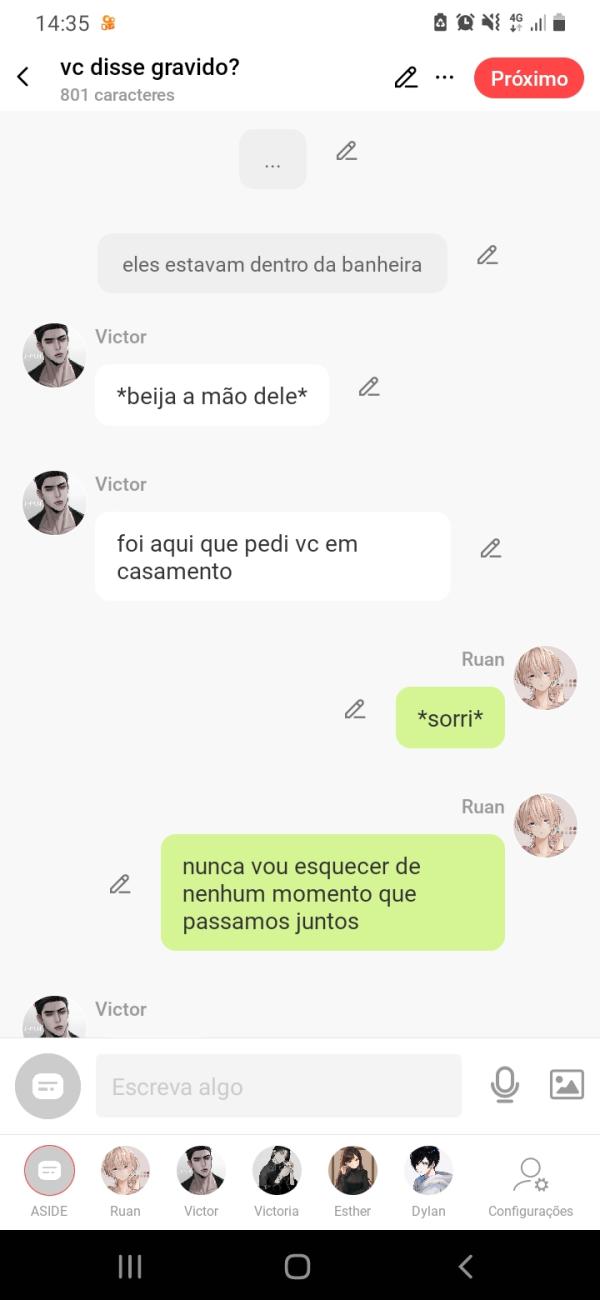Open character Configurações
600x1300 pixels.
coord(530,1181)
